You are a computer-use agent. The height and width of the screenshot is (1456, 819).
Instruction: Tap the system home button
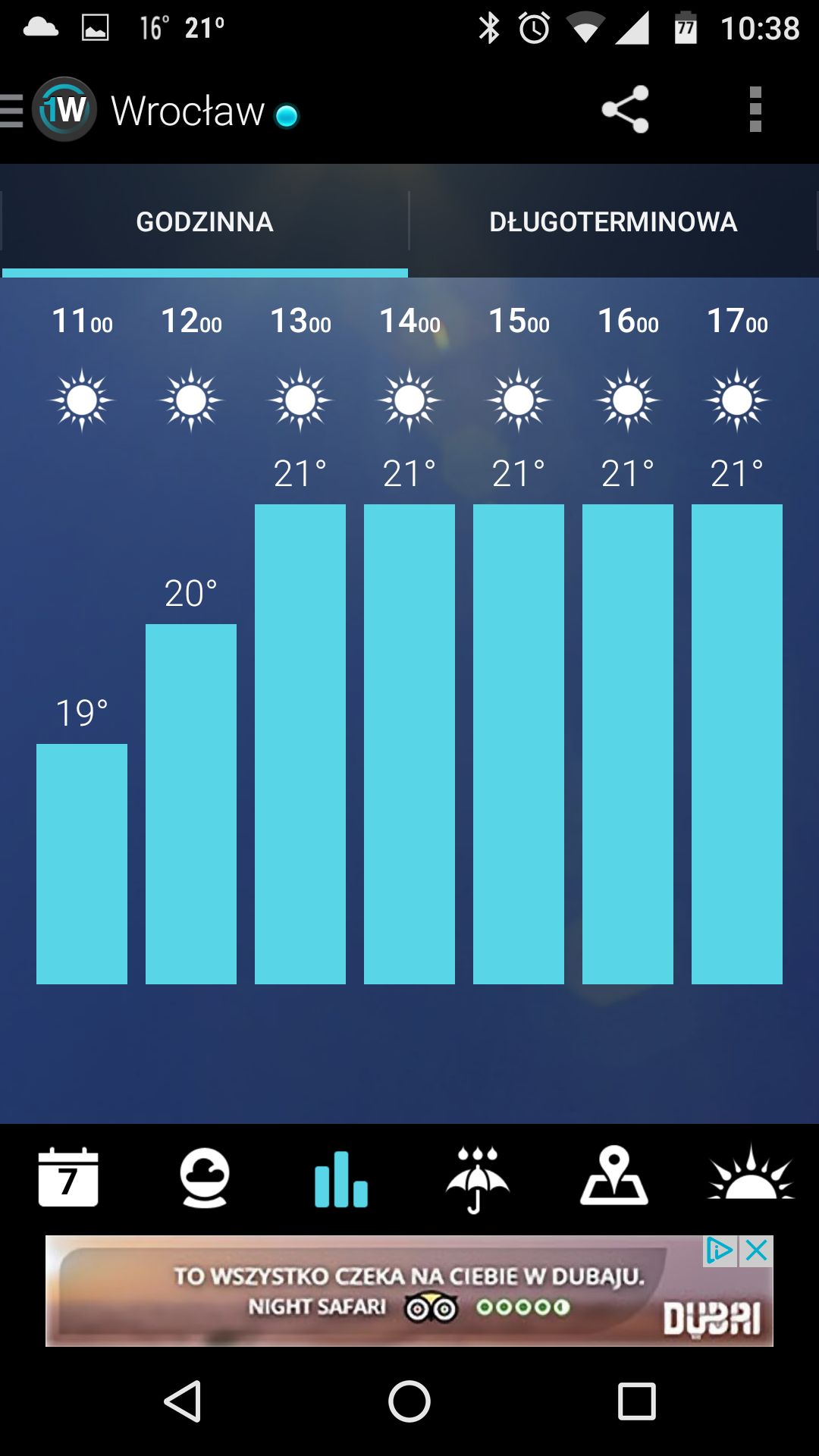(409, 1401)
